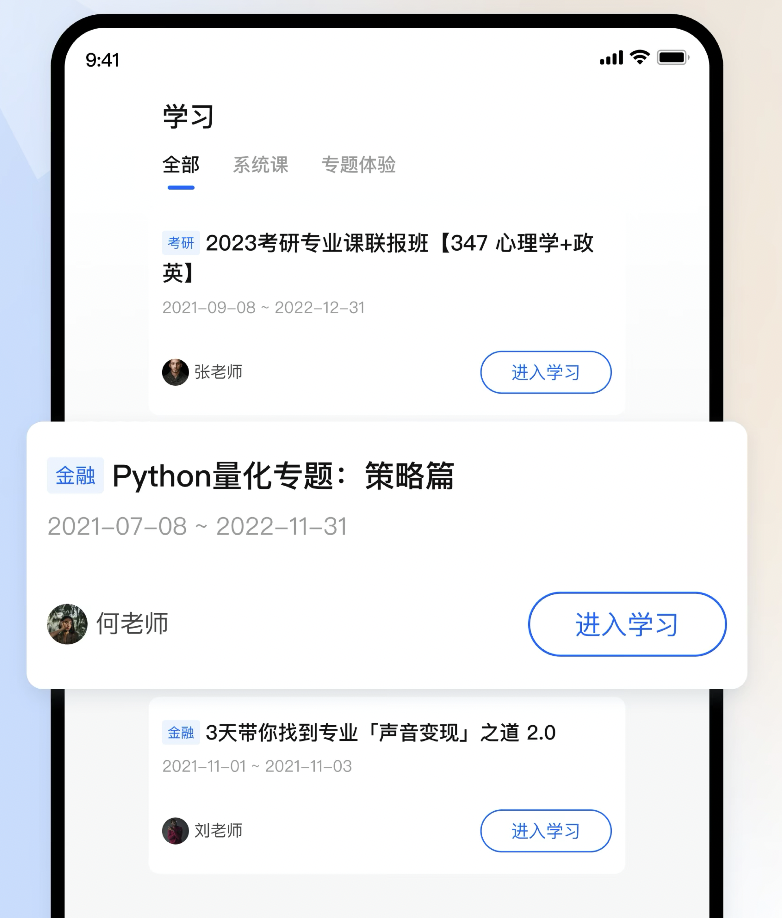Click the 何老师 teacher name
782x918 pixels.
click(x=131, y=624)
